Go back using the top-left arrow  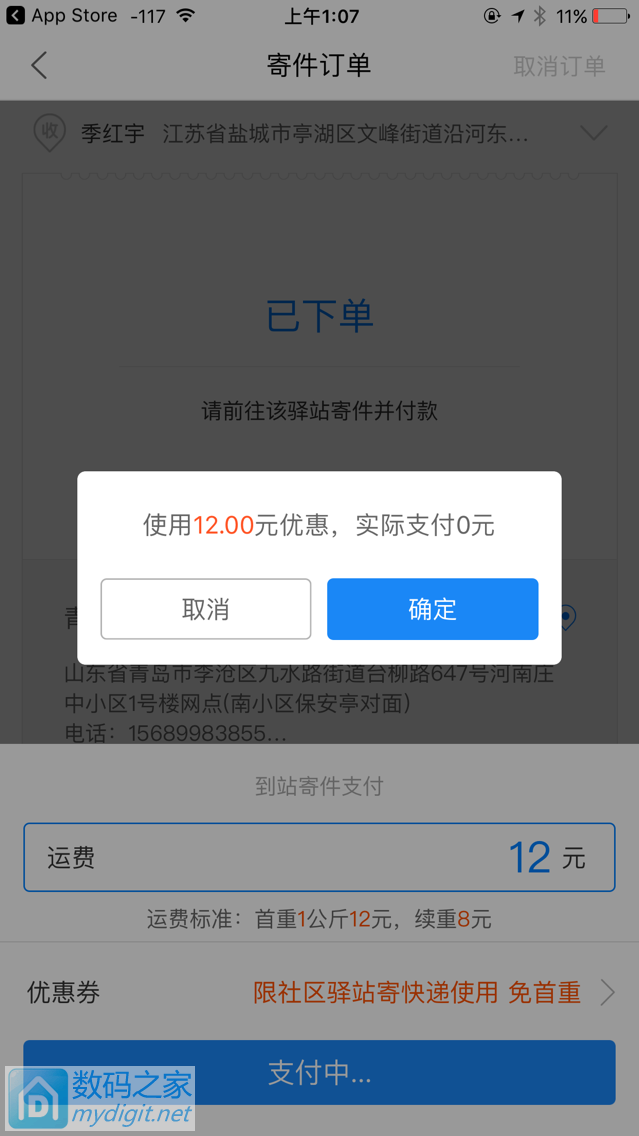coord(39,66)
